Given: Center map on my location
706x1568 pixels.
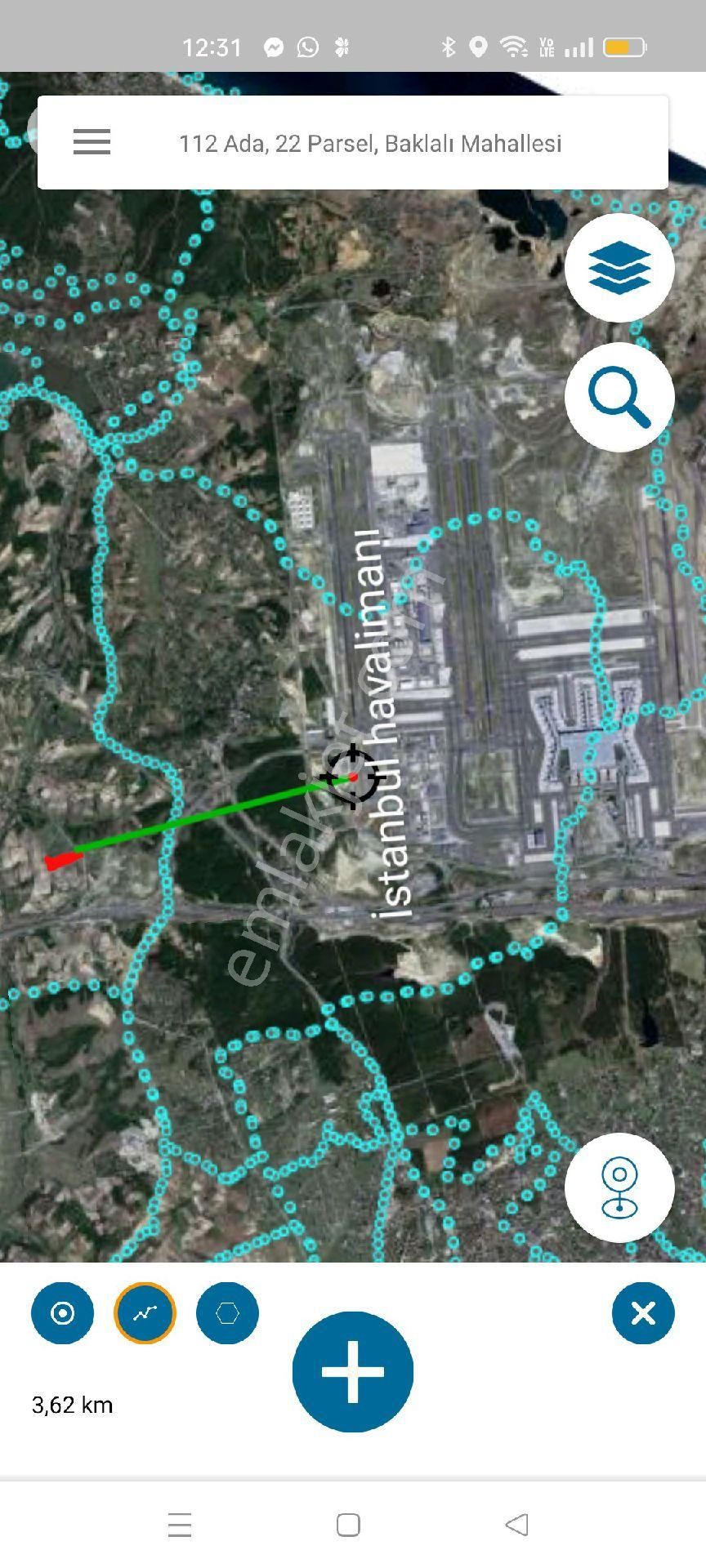Looking at the screenshot, I should [x=619, y=1187].
